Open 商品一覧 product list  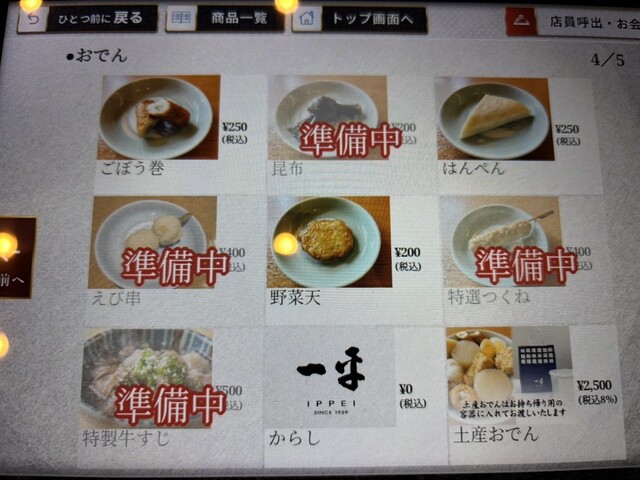pyautogui.click(x=224, y=18)
